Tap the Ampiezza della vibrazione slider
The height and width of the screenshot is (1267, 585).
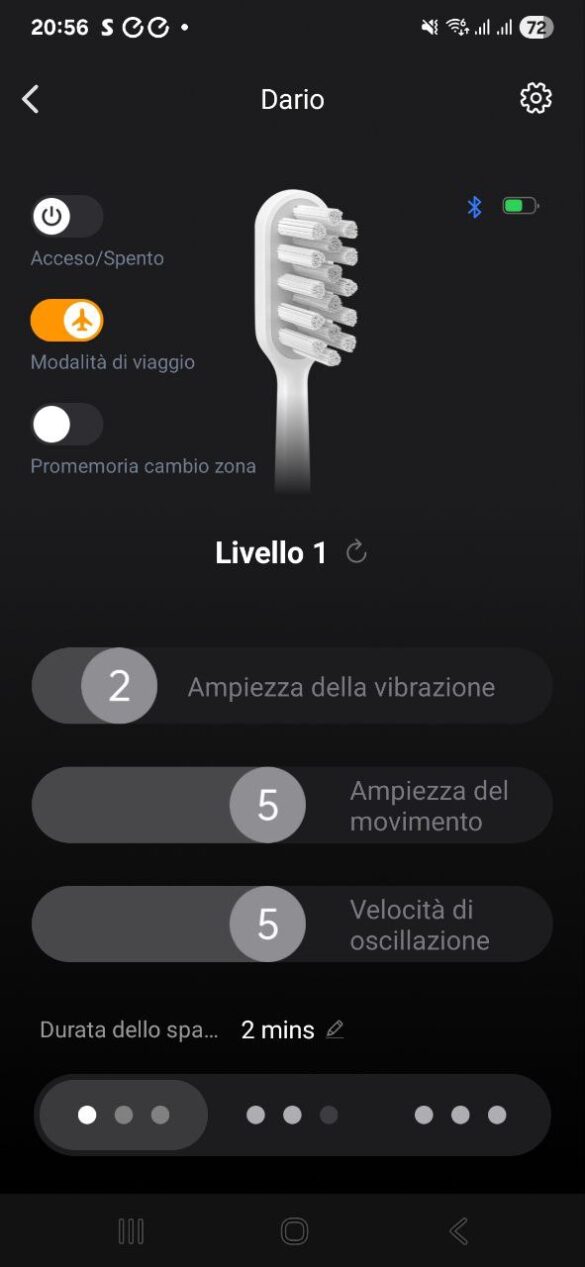coord(292,686)
